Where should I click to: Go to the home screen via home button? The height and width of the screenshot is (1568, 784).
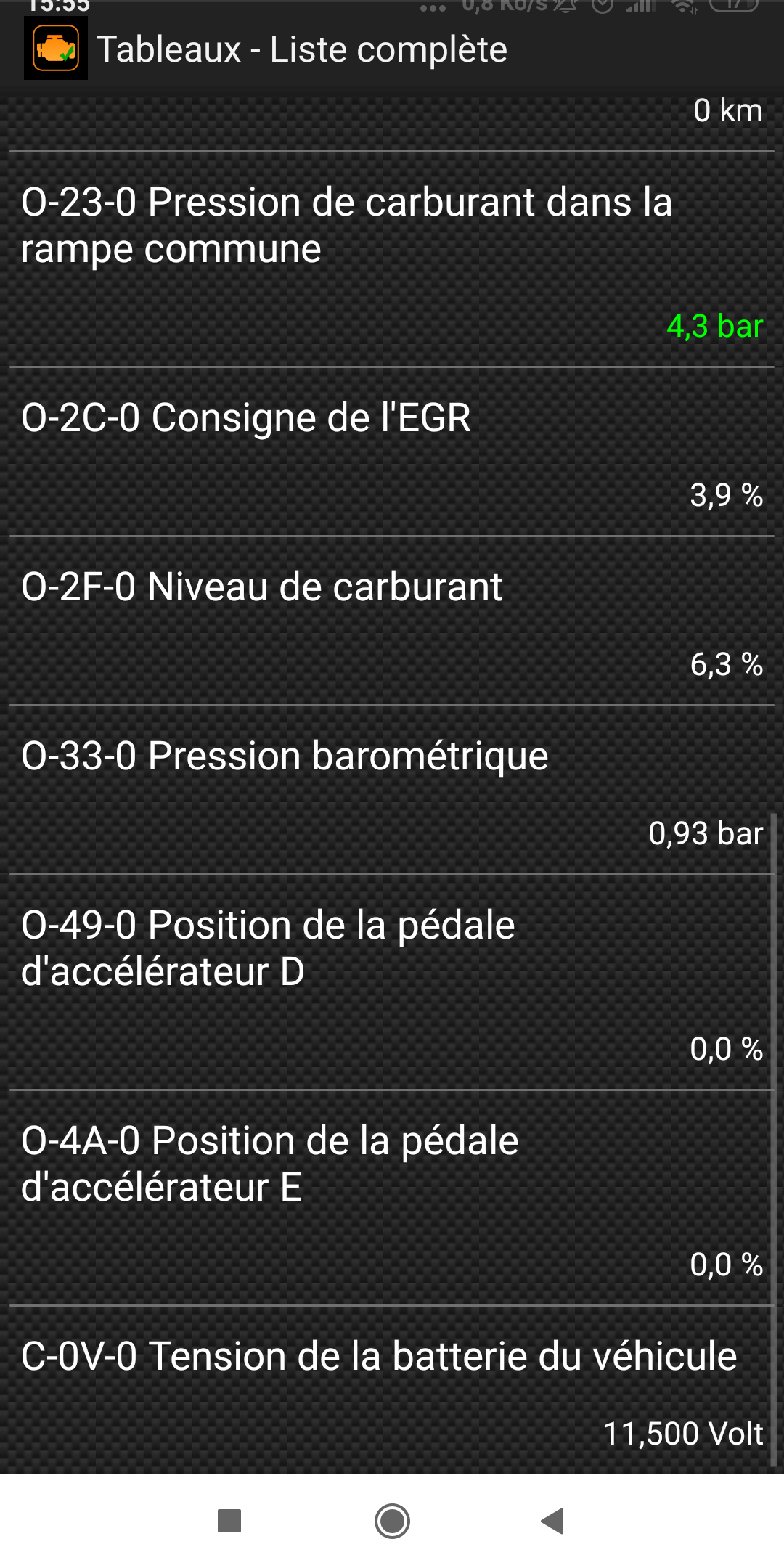pyautogui.click(x=392, y=1521)
